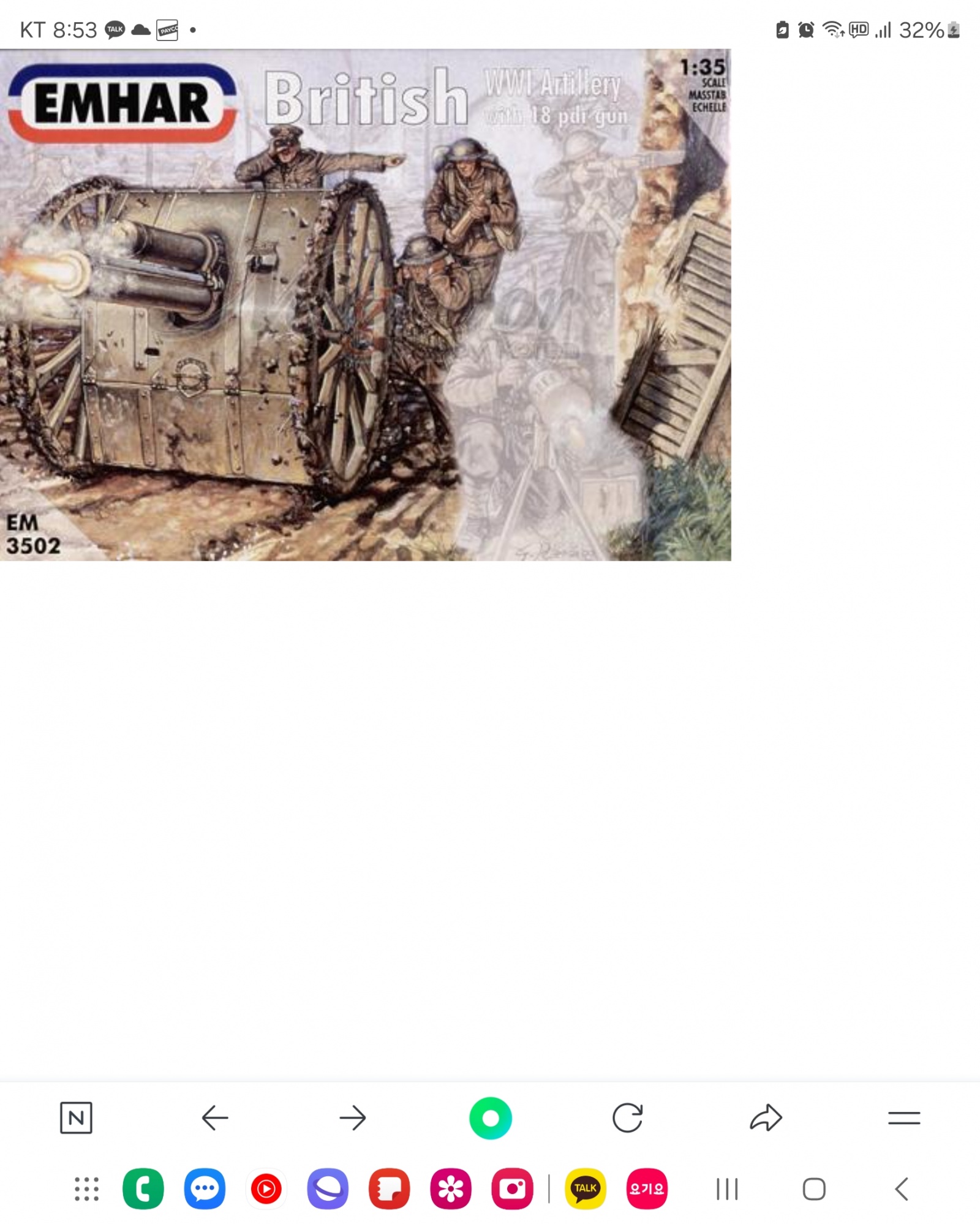Open the Camera app
Viewport: 980px width, 1224px height.
[x=512, y=1188]
